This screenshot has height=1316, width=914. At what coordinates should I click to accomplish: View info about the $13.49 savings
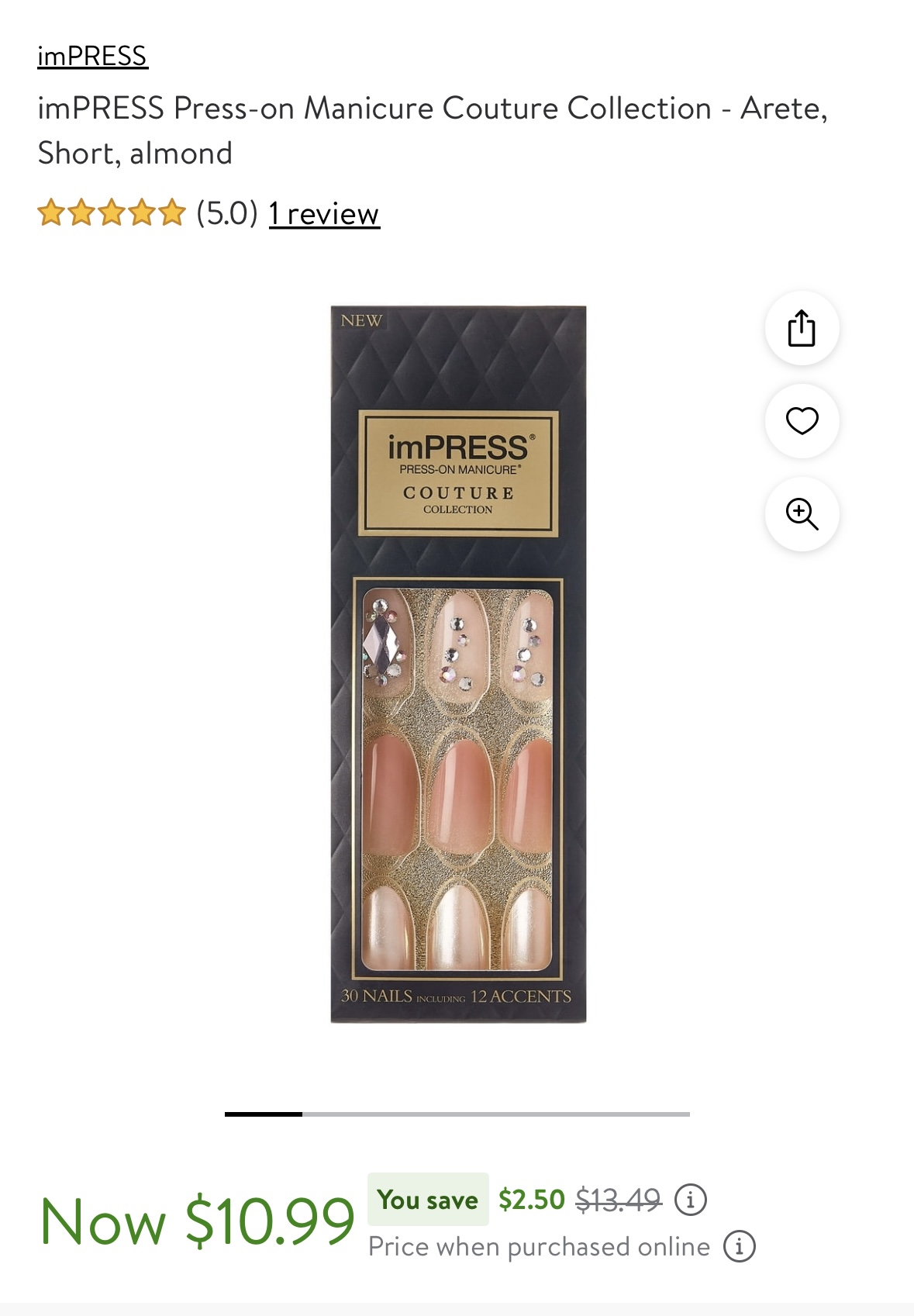click(690, 1200)
